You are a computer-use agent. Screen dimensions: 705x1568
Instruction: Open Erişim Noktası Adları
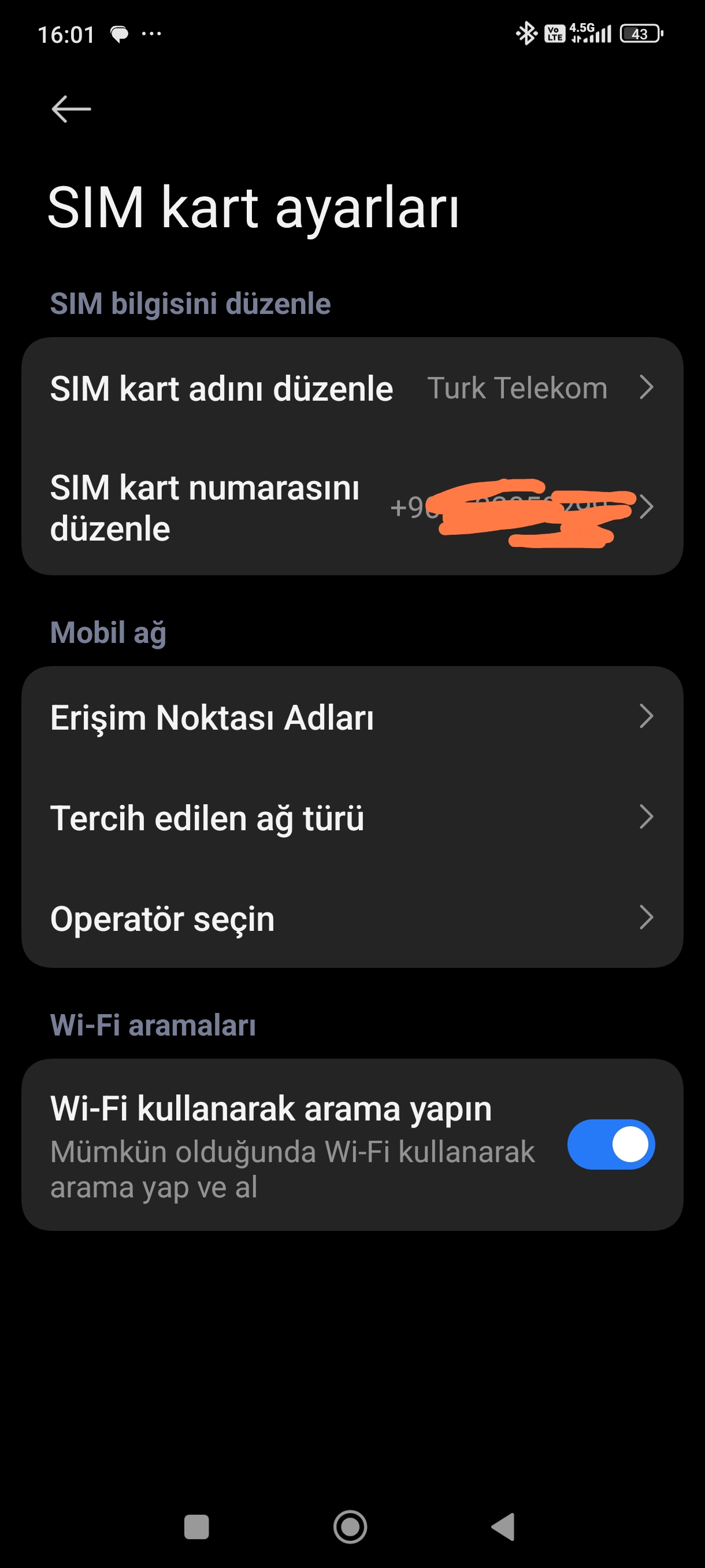click(352, 717)
